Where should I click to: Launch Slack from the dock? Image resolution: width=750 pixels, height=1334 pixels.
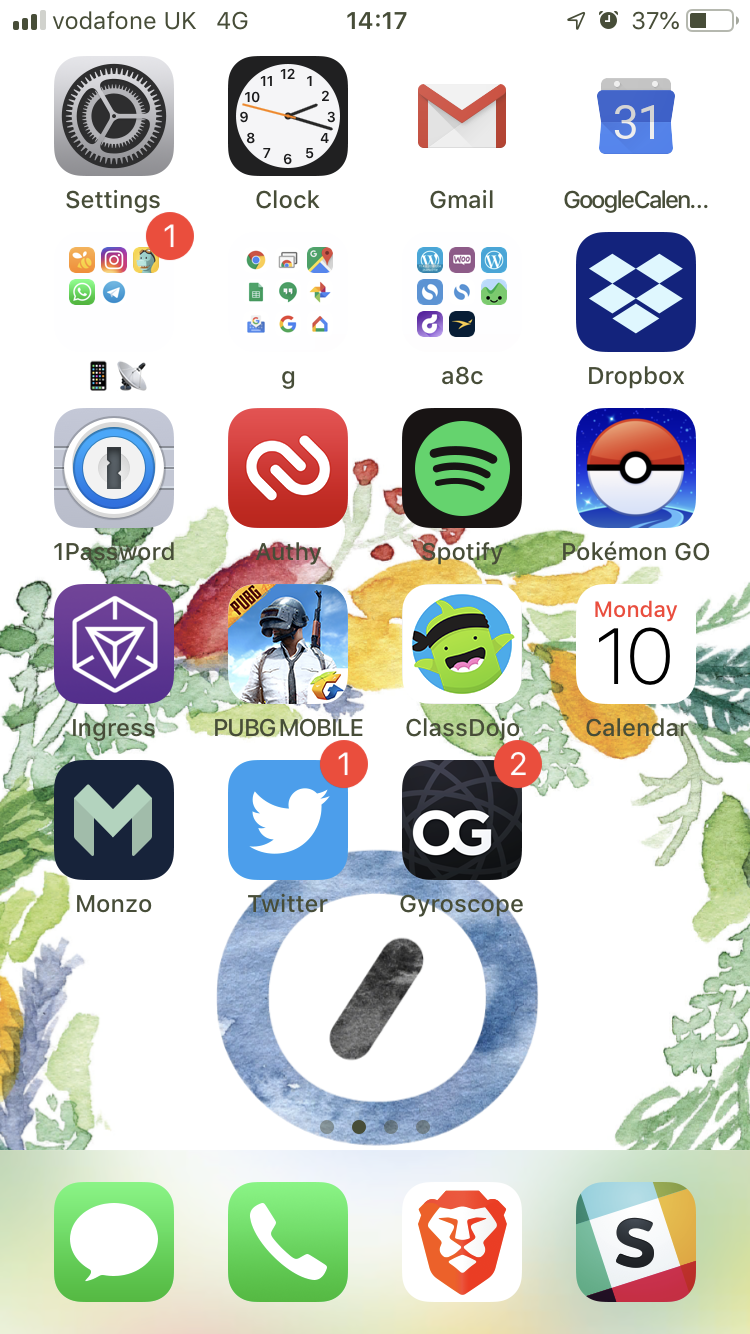click(x=635, y=1241)
